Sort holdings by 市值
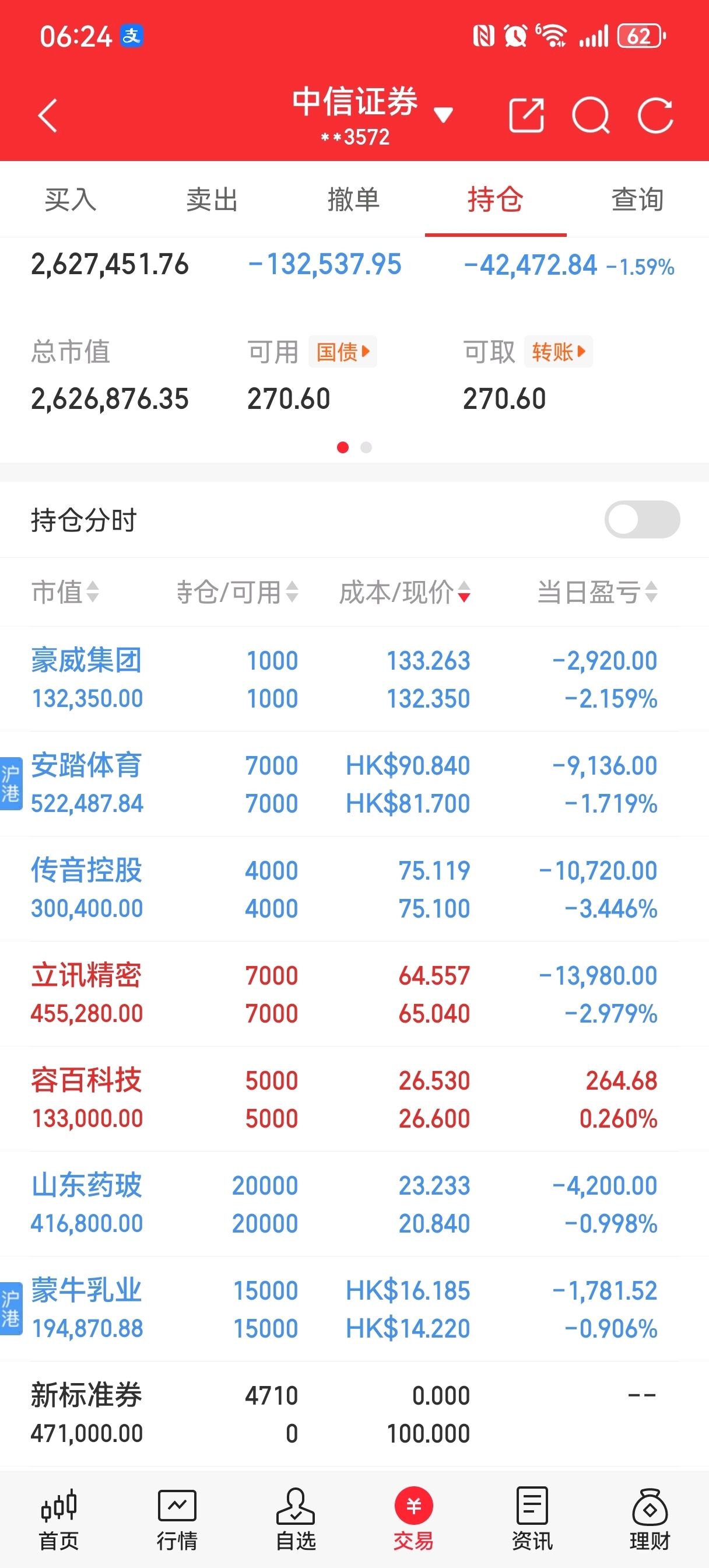The width and height of the screenshot is (709, 1568). click(65, 591)
